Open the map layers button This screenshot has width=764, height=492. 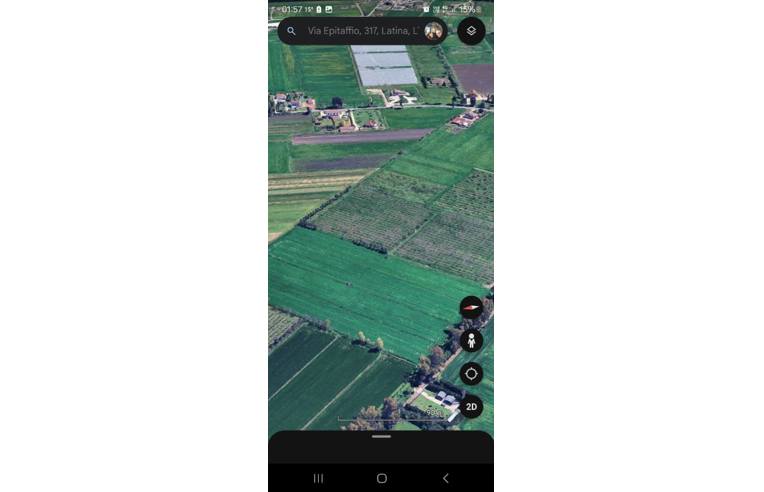pos(471,31)
